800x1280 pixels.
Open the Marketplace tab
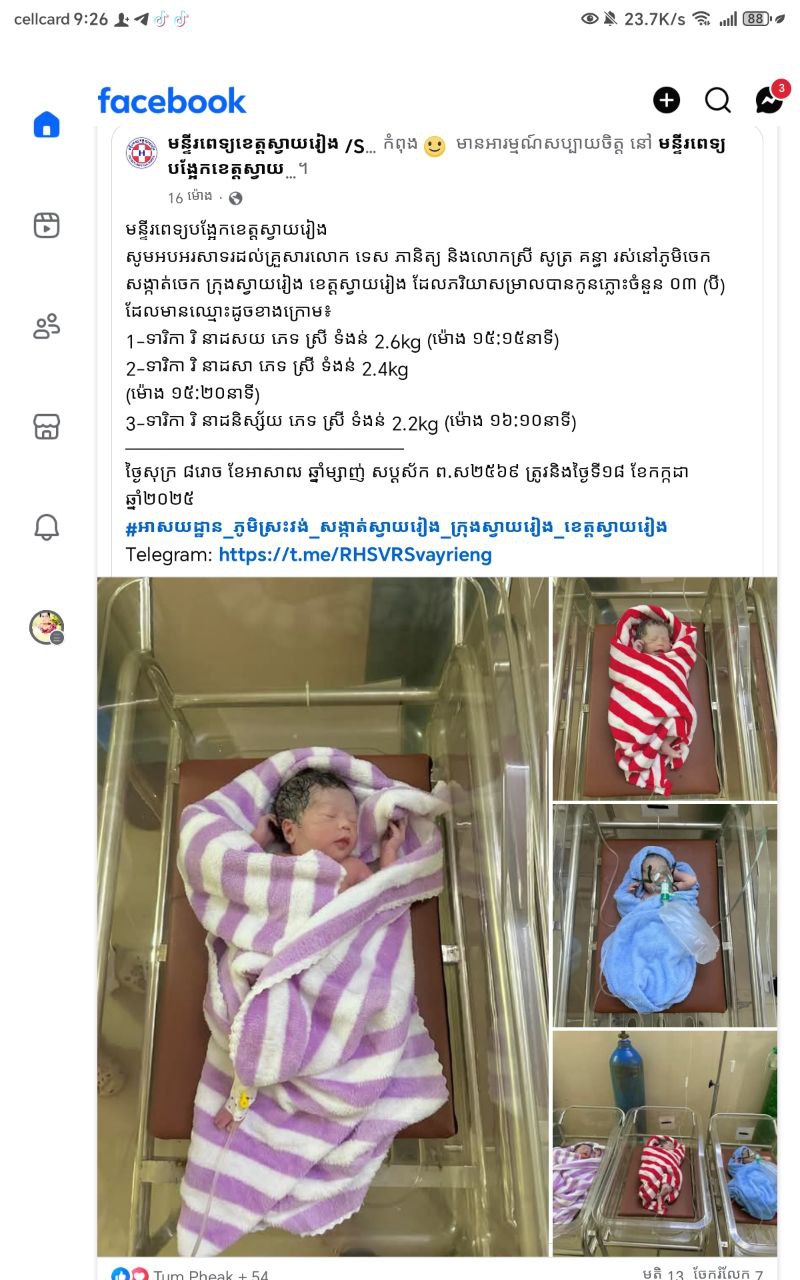(46, 427)
